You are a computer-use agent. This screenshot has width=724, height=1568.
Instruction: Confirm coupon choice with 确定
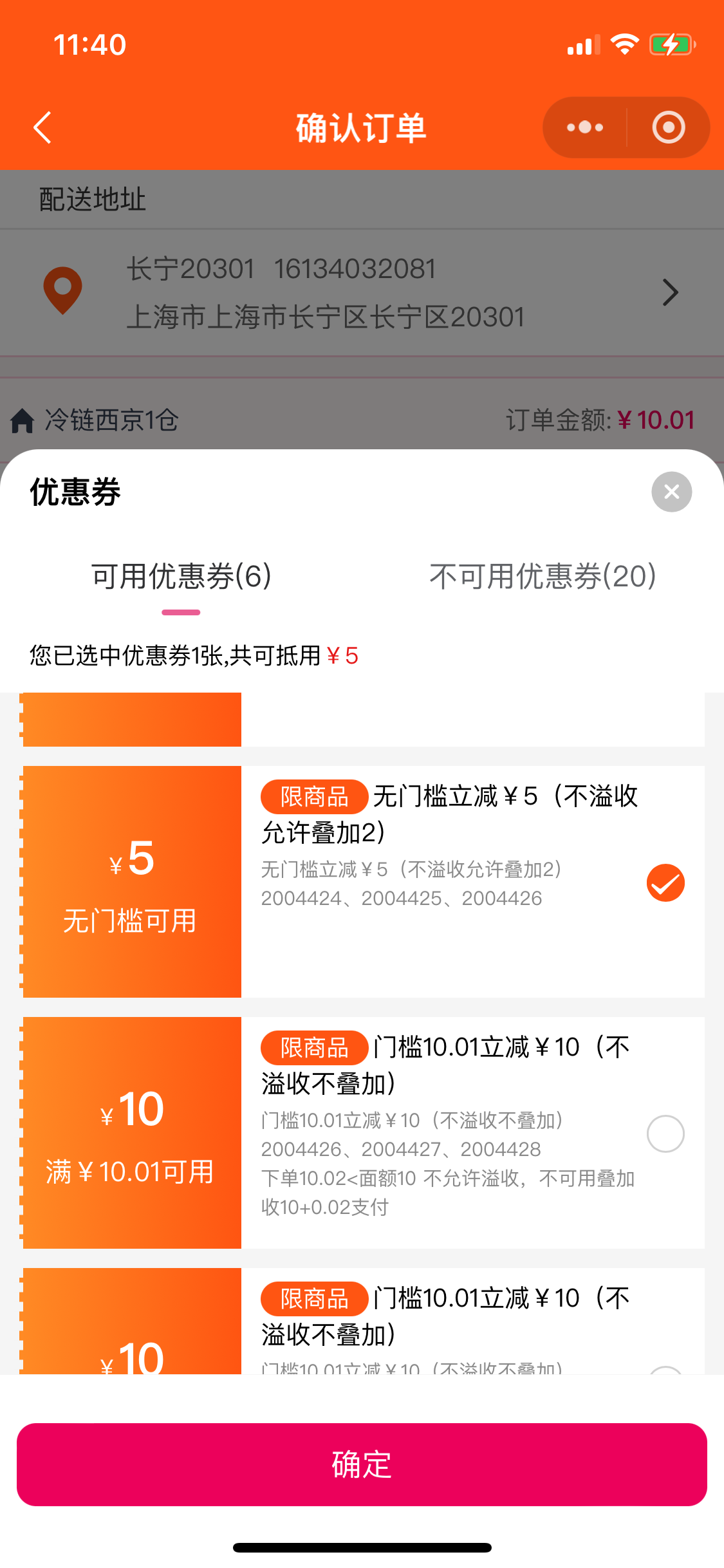pos(362,1464)
